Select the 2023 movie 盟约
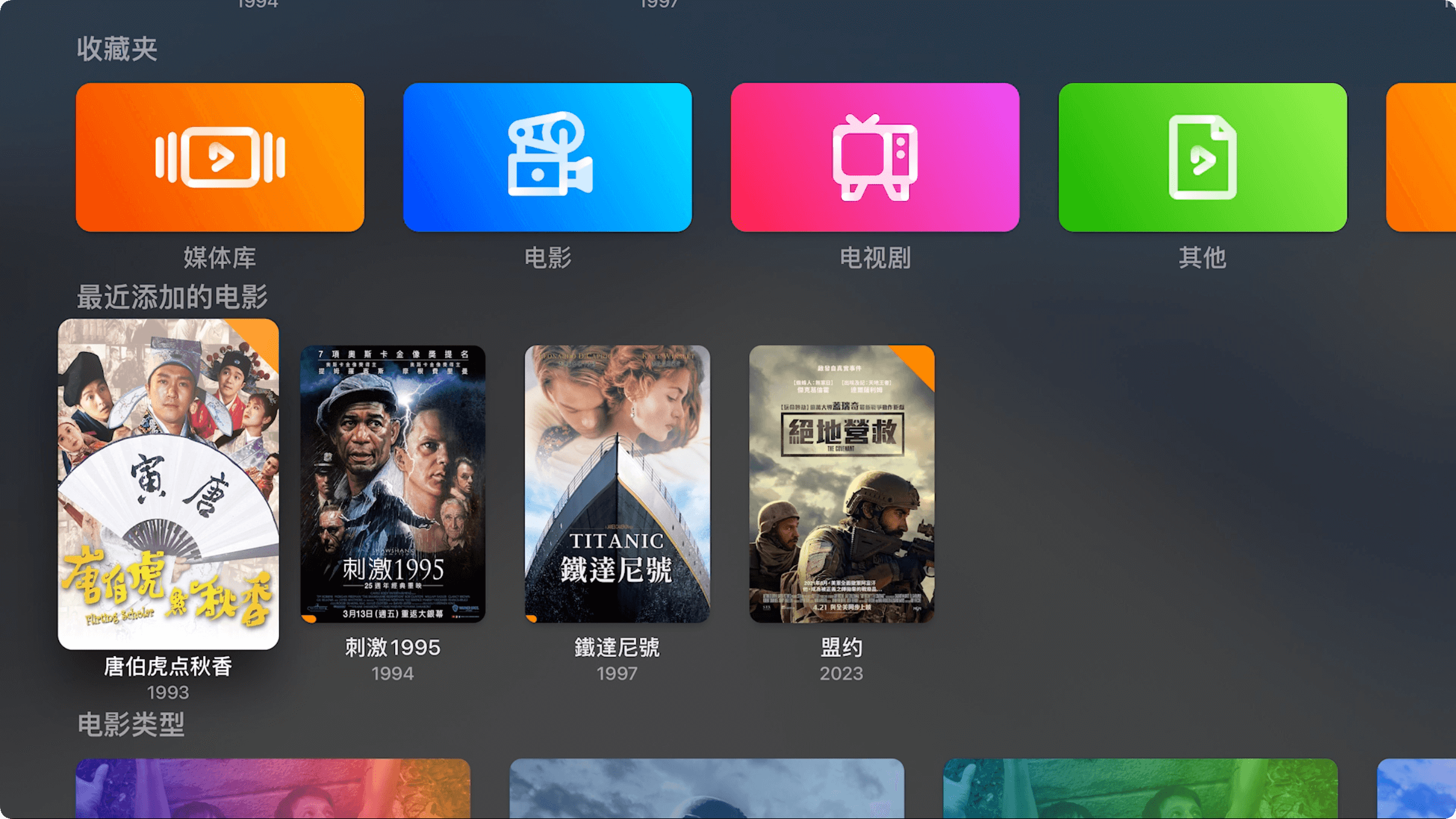Image resolution: width=1456 pixels, height=819 pixels. pos(841,484)
